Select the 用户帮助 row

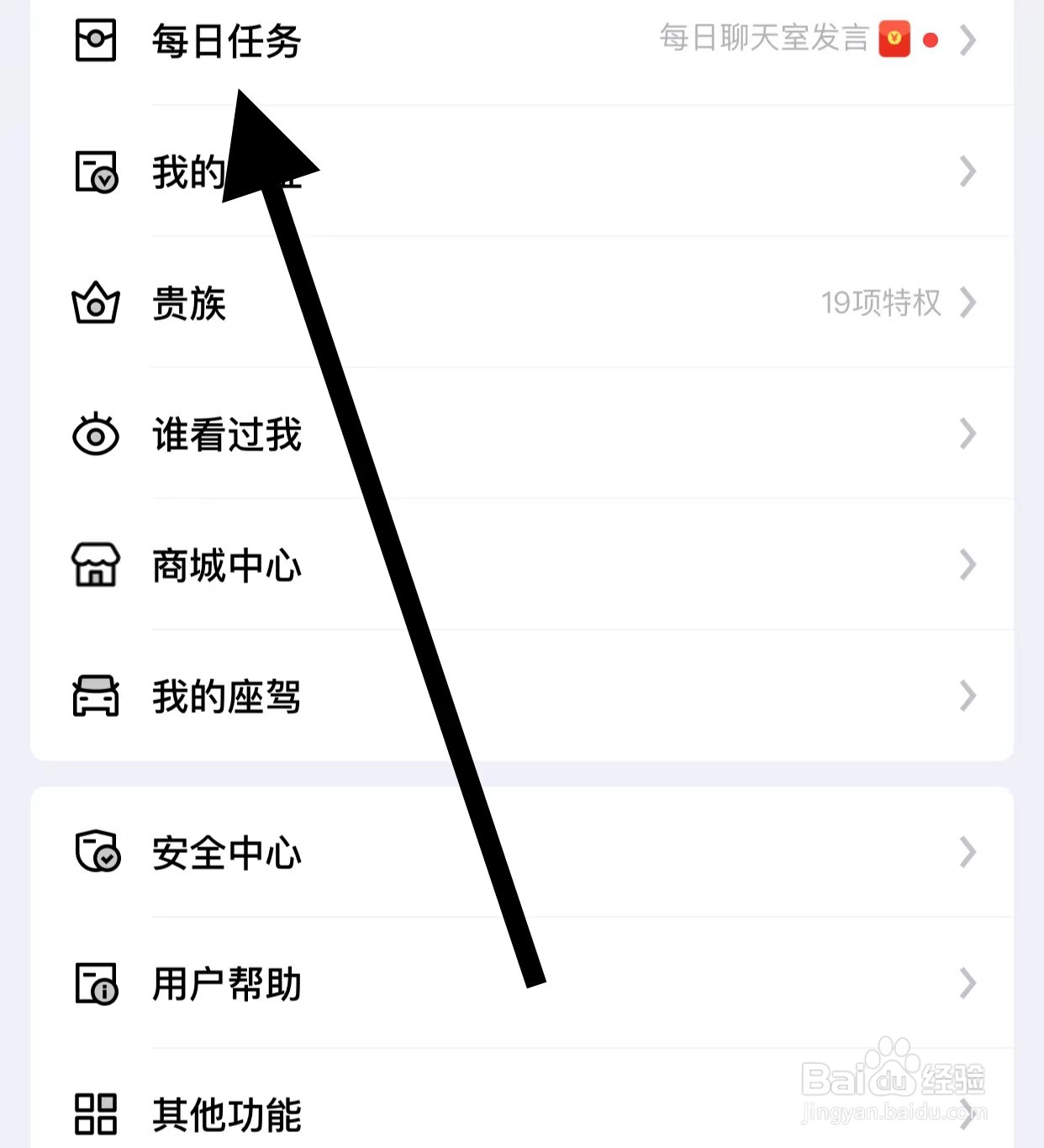click(227, 984)
